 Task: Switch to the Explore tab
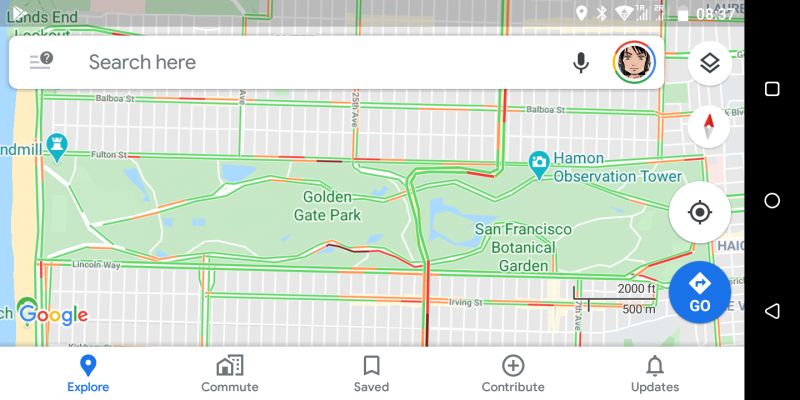(x=88, y=374)
